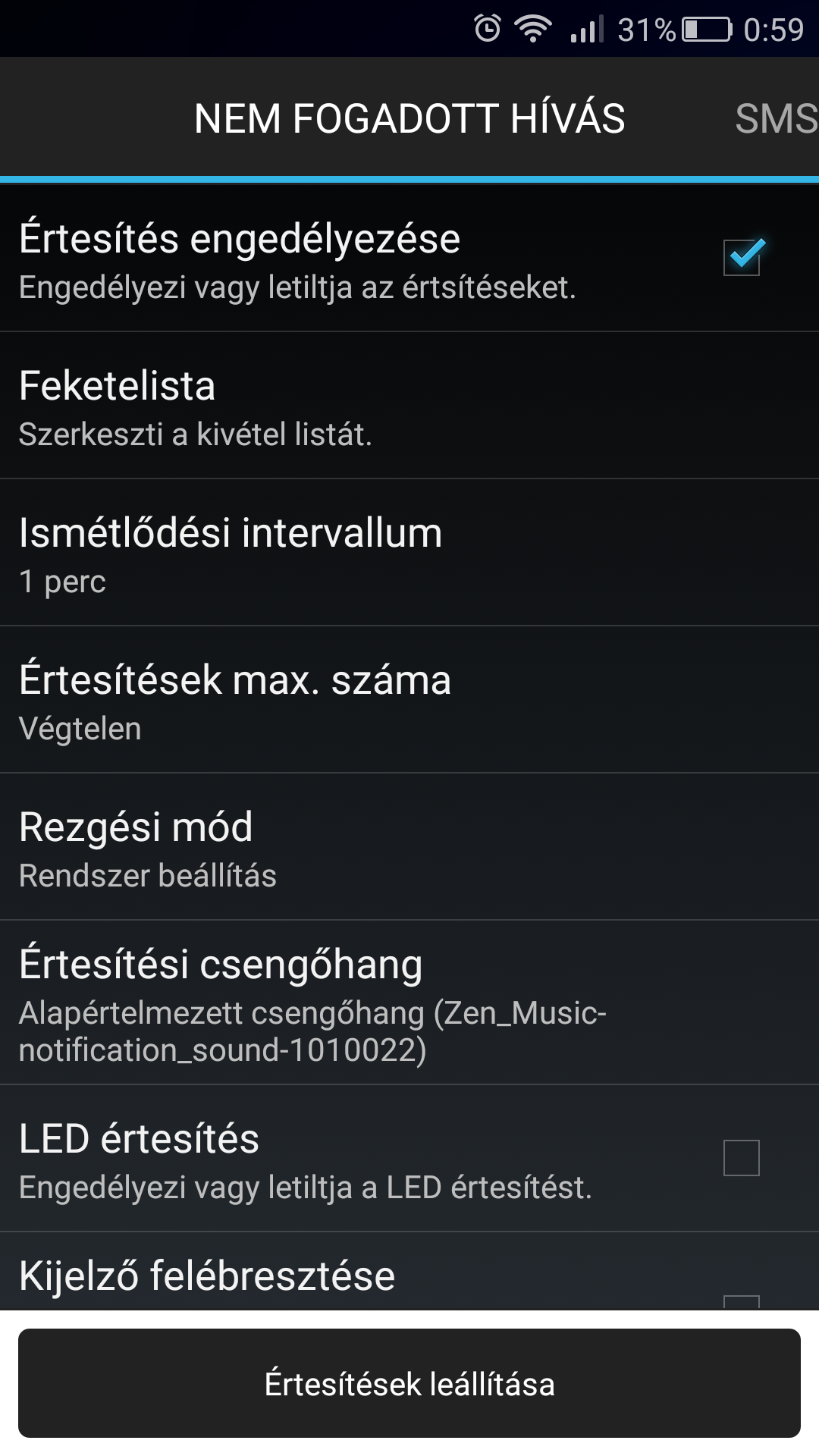The image size is (819, 1456).
Task: Uncheck the Értesítés engedélyezése checkbox
Action: tap(742, 258)
